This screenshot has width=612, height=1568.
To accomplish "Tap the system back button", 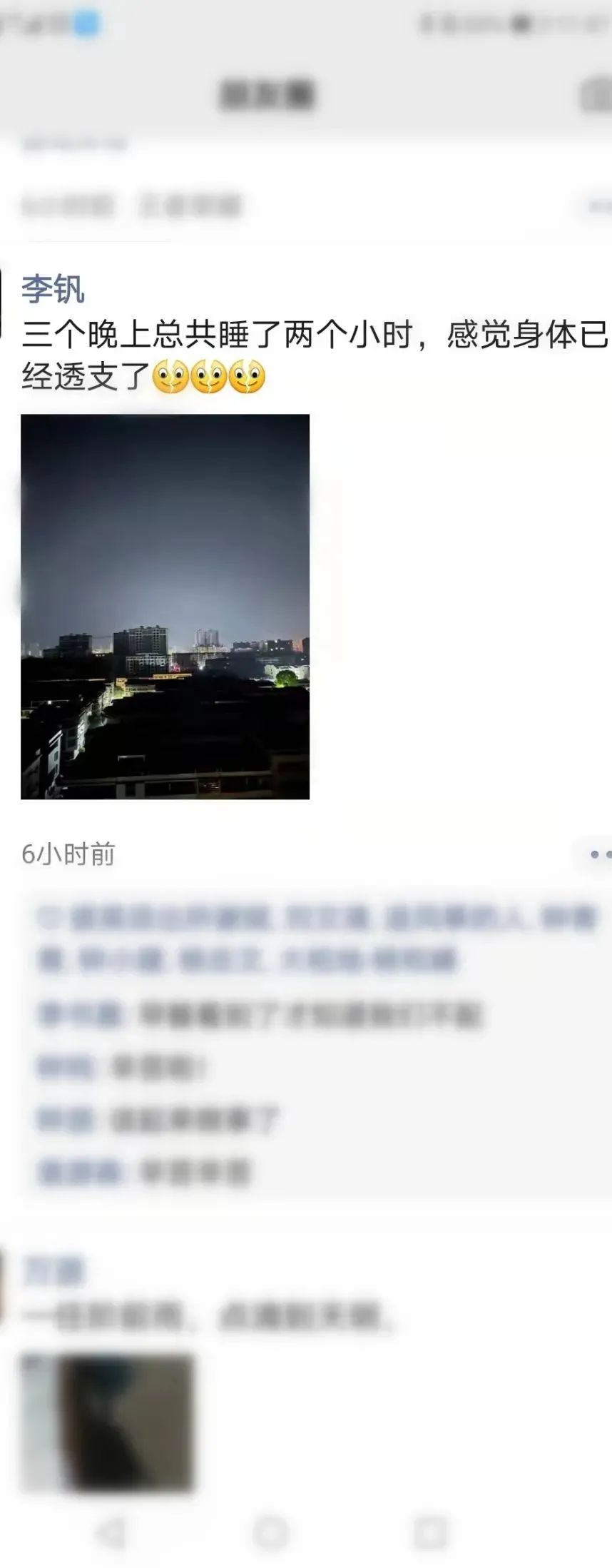I will tap(112, 1532).
